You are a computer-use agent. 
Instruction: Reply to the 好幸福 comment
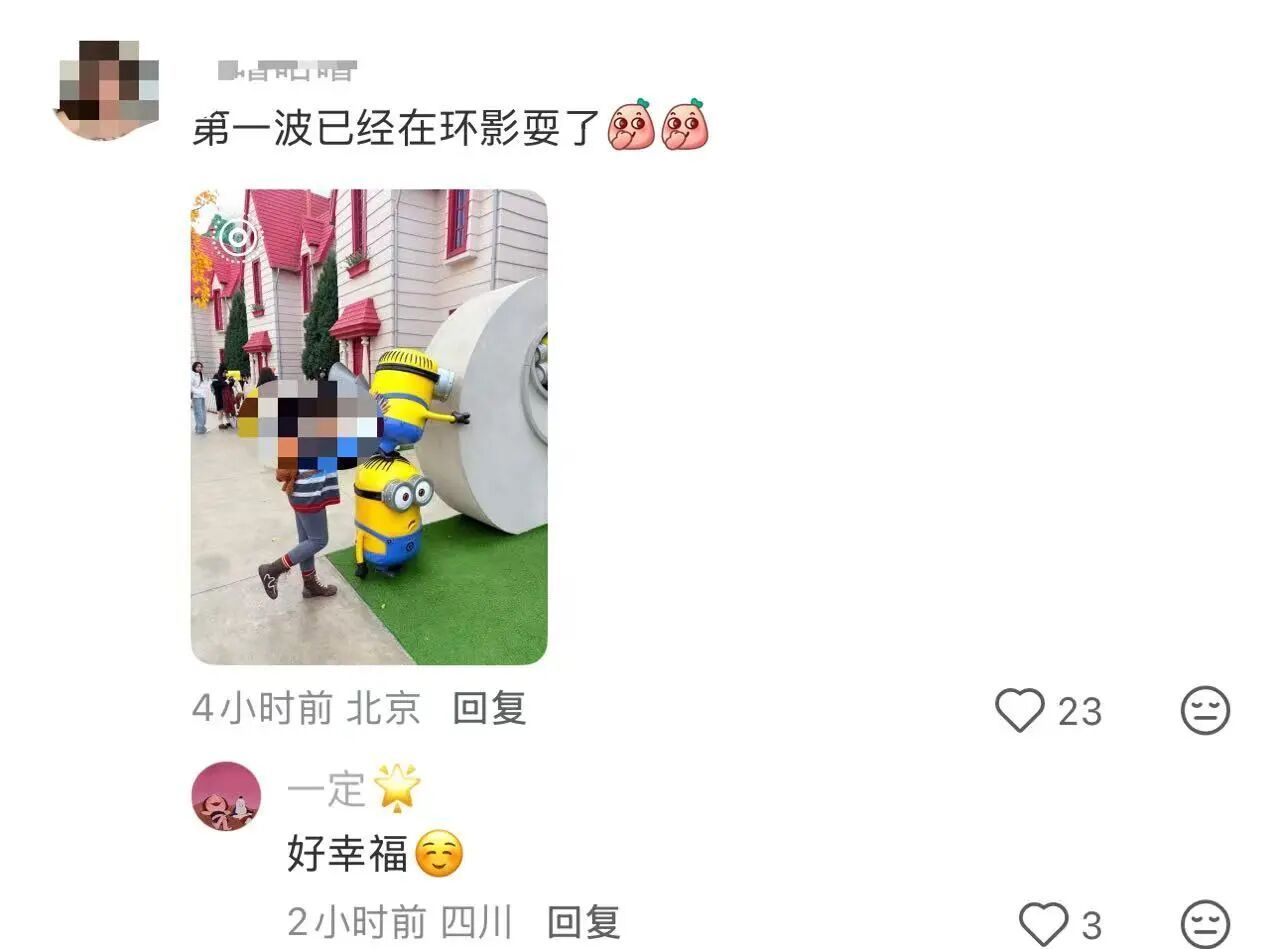585,922
